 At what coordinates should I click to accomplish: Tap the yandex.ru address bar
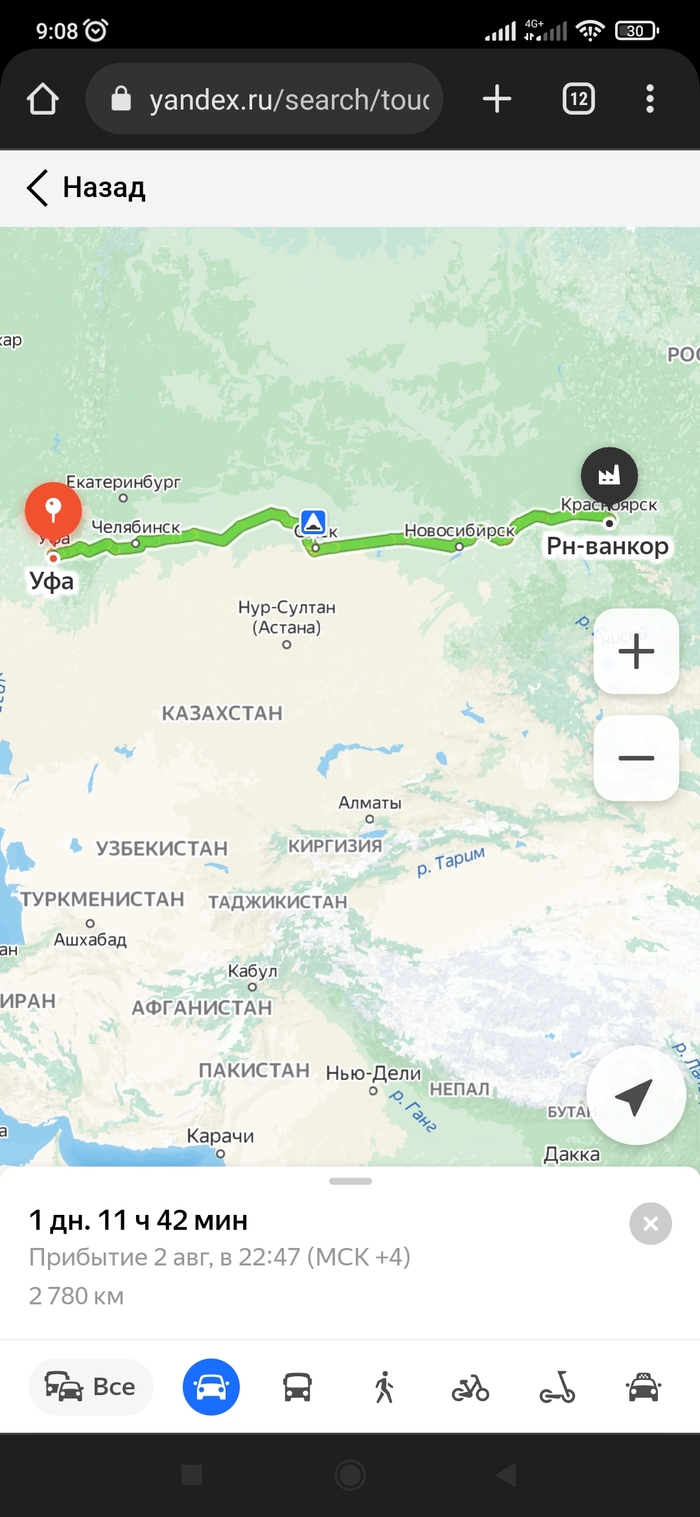[264, 99]
